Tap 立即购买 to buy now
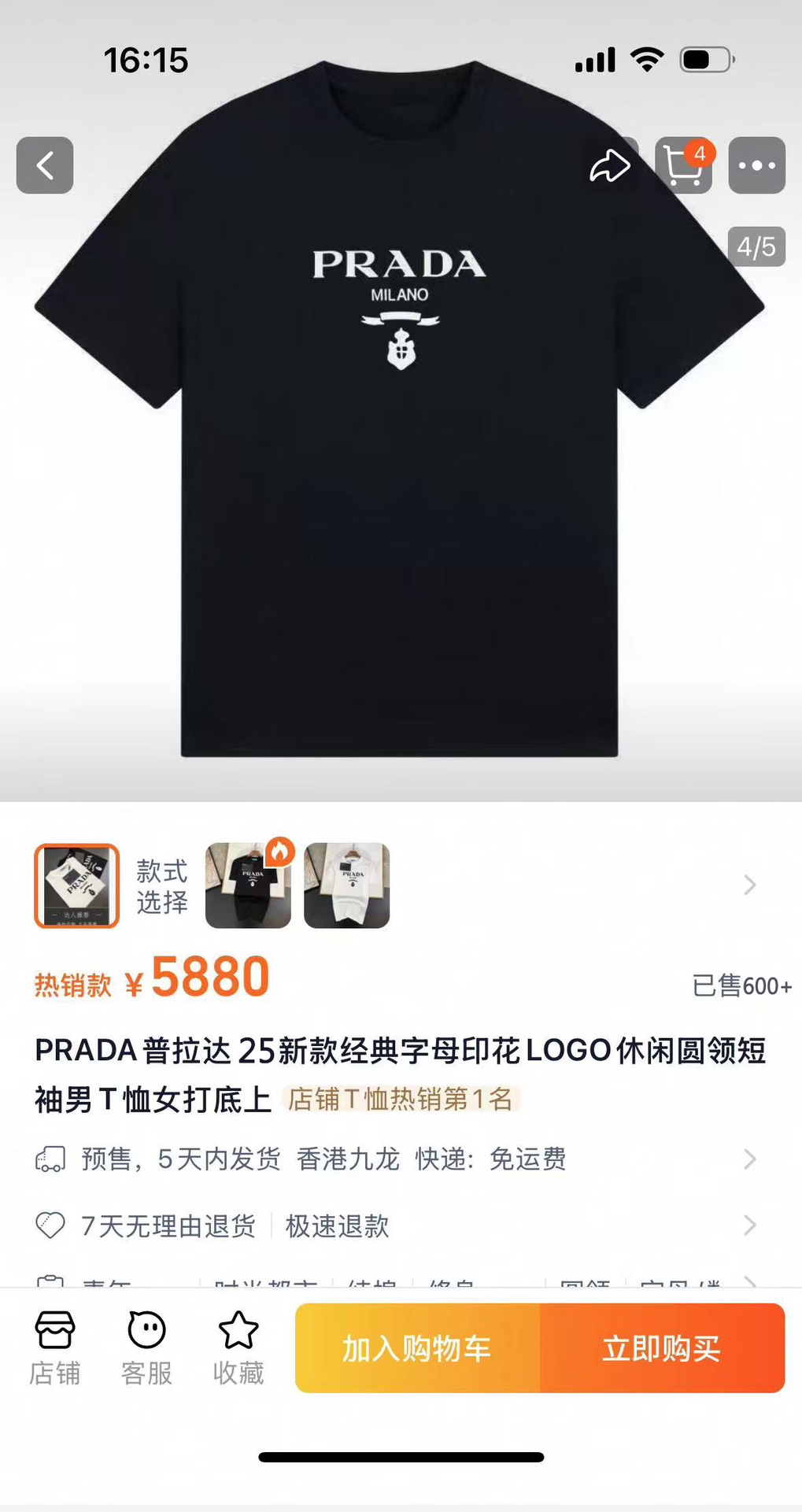 click(x=662, y=1348)
